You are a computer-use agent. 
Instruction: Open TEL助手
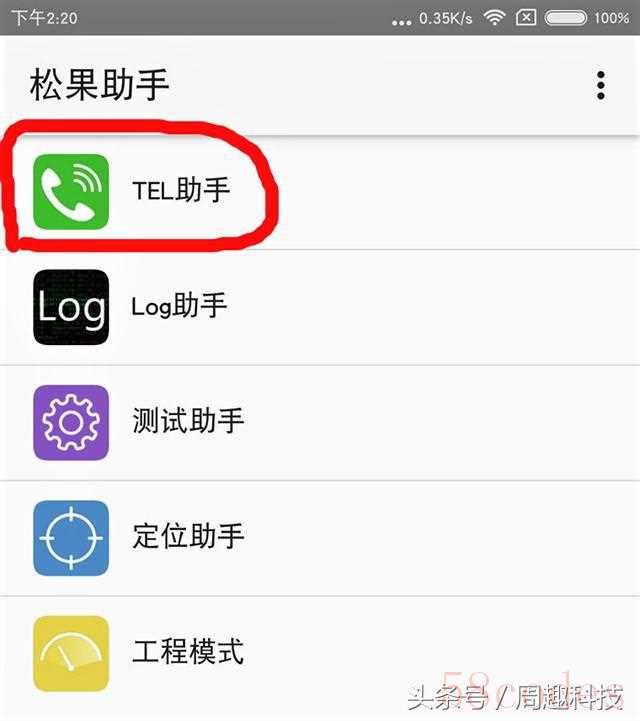coord(180,190)
